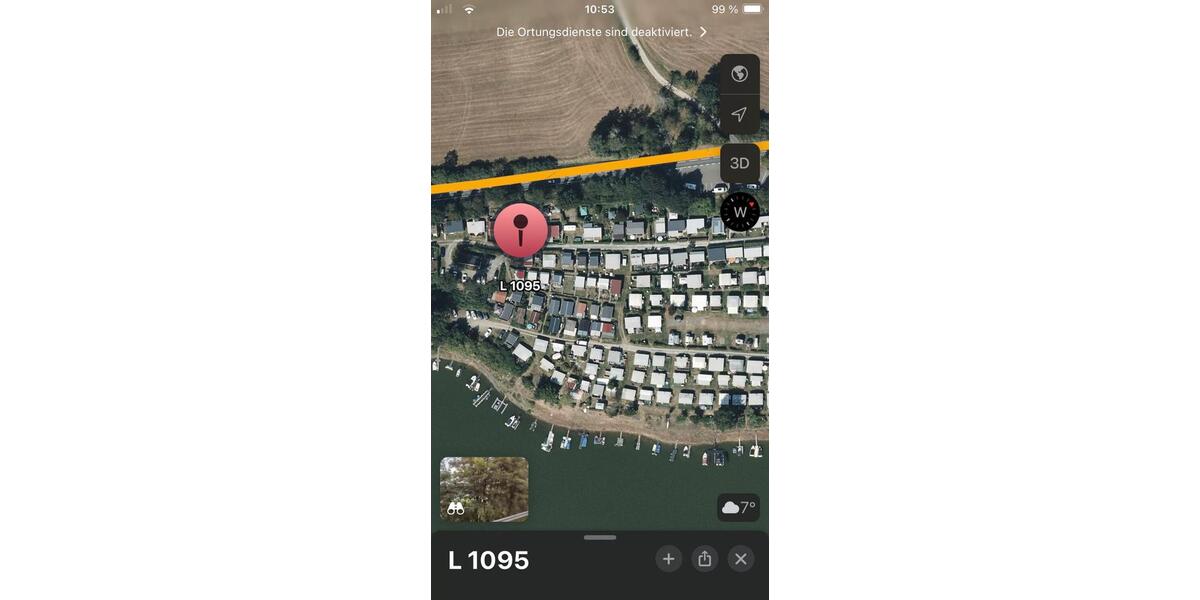Image resolution: width=1200 pixels, height=600 pixels.
Task: Share the L 1095 location
Action: [704, 559]
